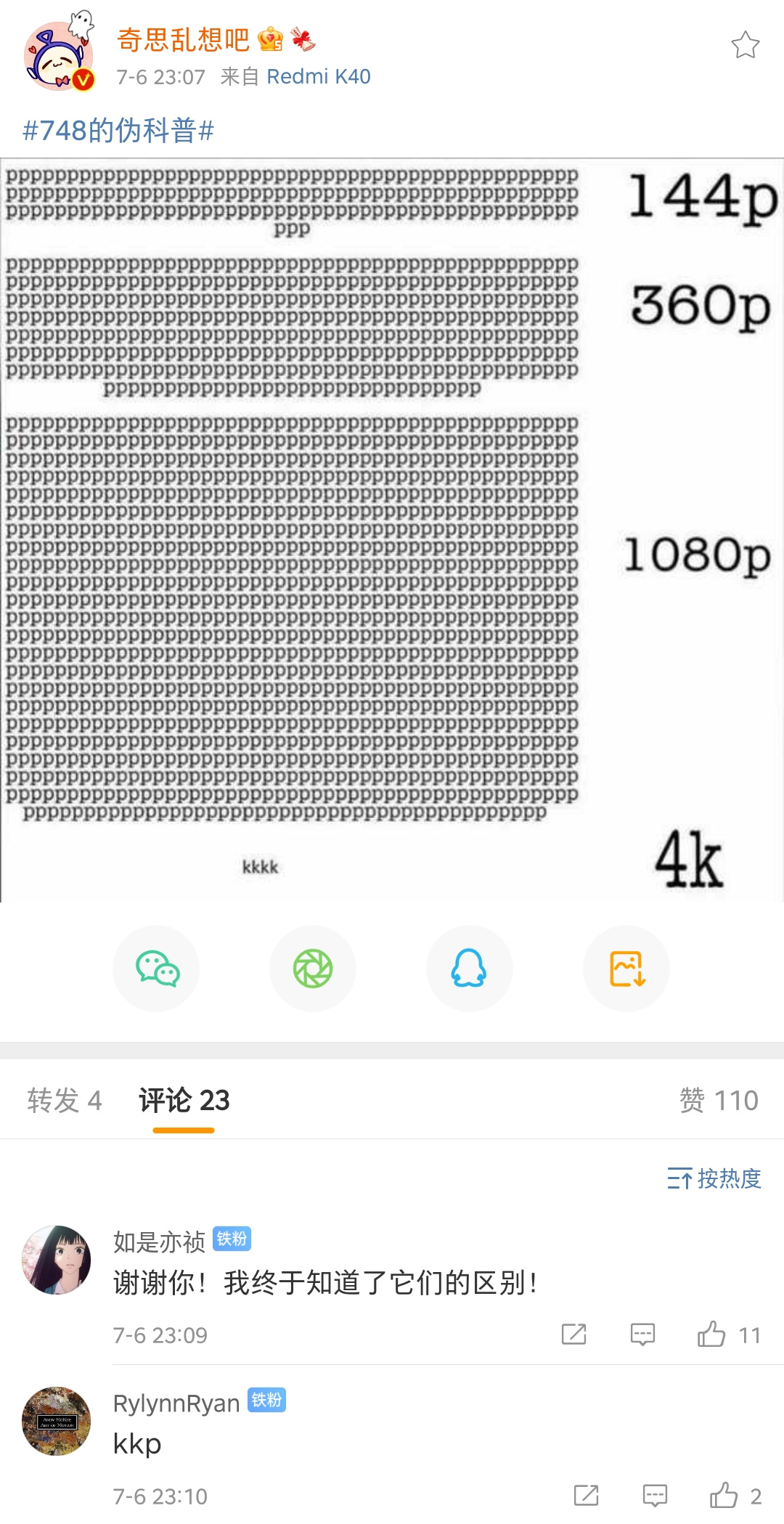Screen dimensions: 784x1524
Task: Repost 如是亦祯's comment
Action: point(573,1334)
